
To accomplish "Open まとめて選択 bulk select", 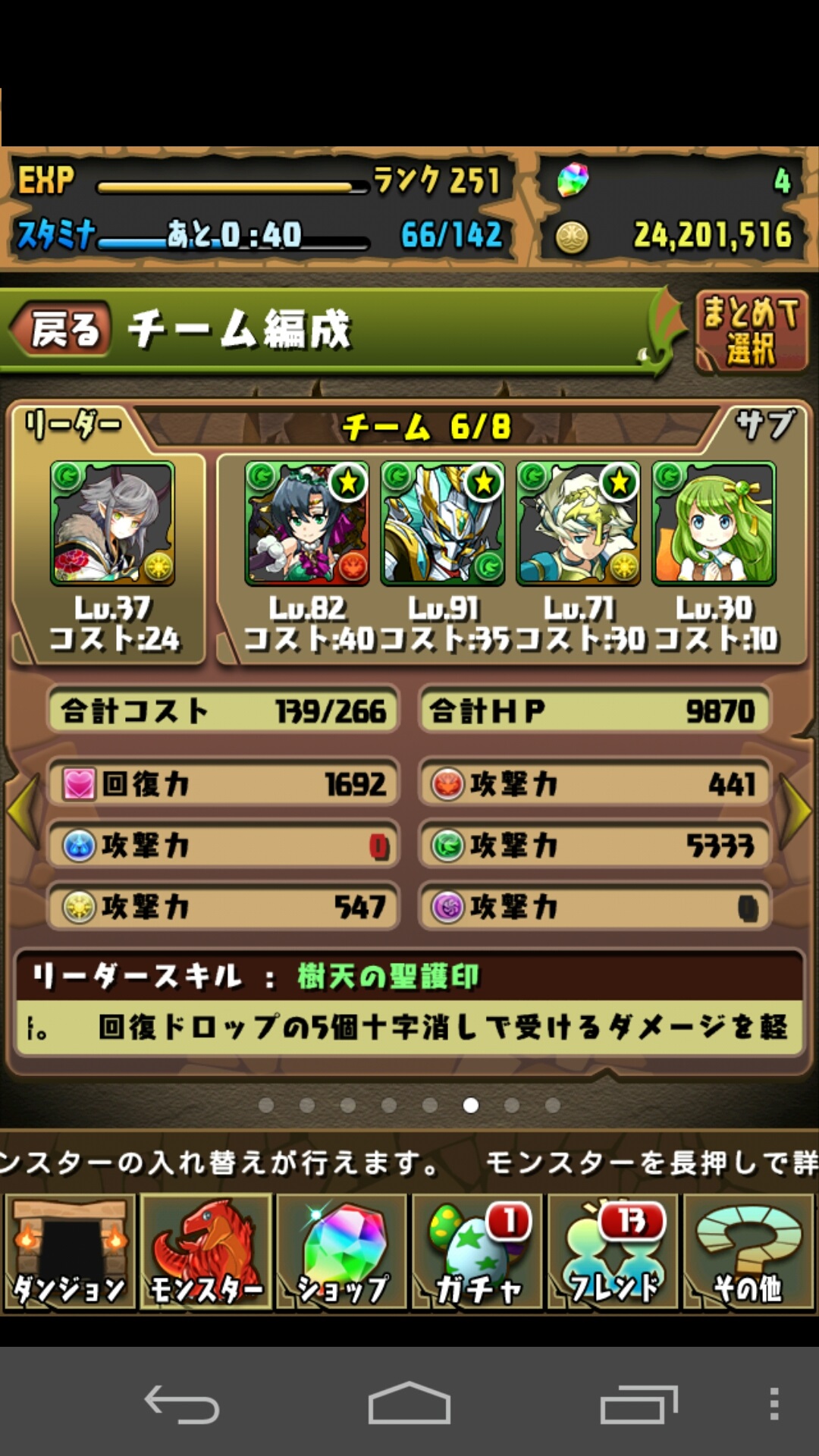I will click(x=751, y=331).
